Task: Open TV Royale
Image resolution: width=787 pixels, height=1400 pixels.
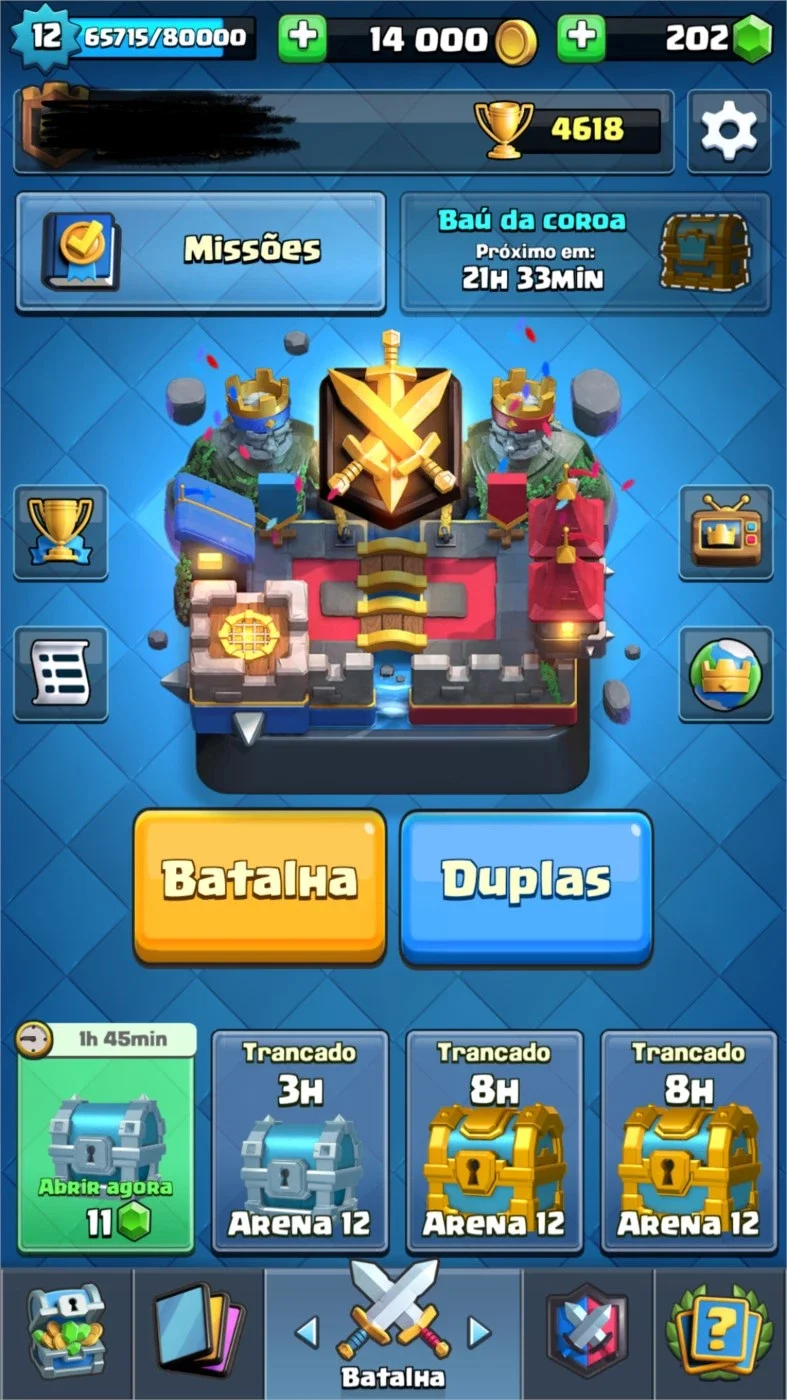Action: (726, 532)
